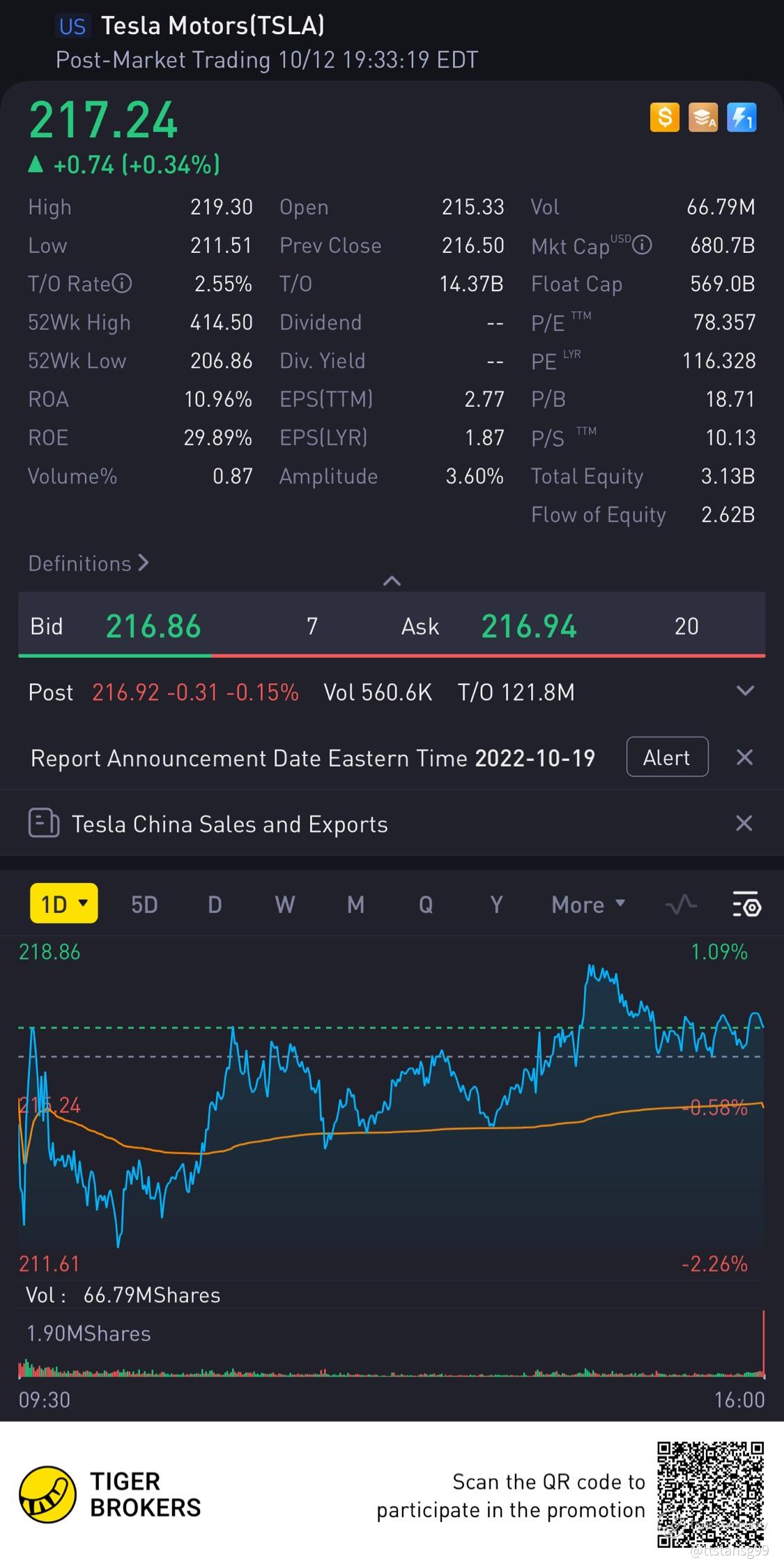This screenshot has width=784, height=1568.
Task: Expand the Post market quote row
Action: tap(745, 691)
